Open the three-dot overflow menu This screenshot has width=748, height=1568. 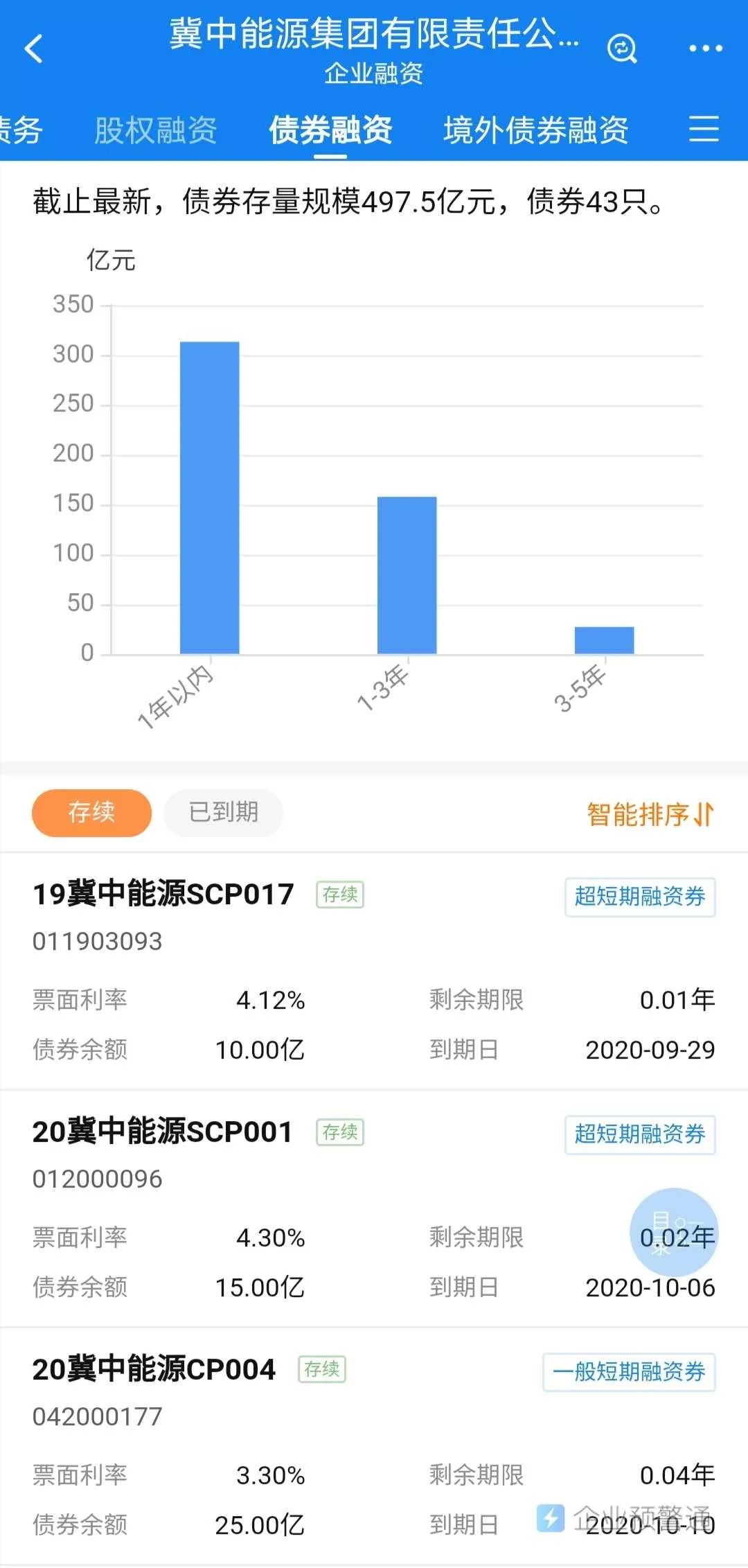(705, 49)
